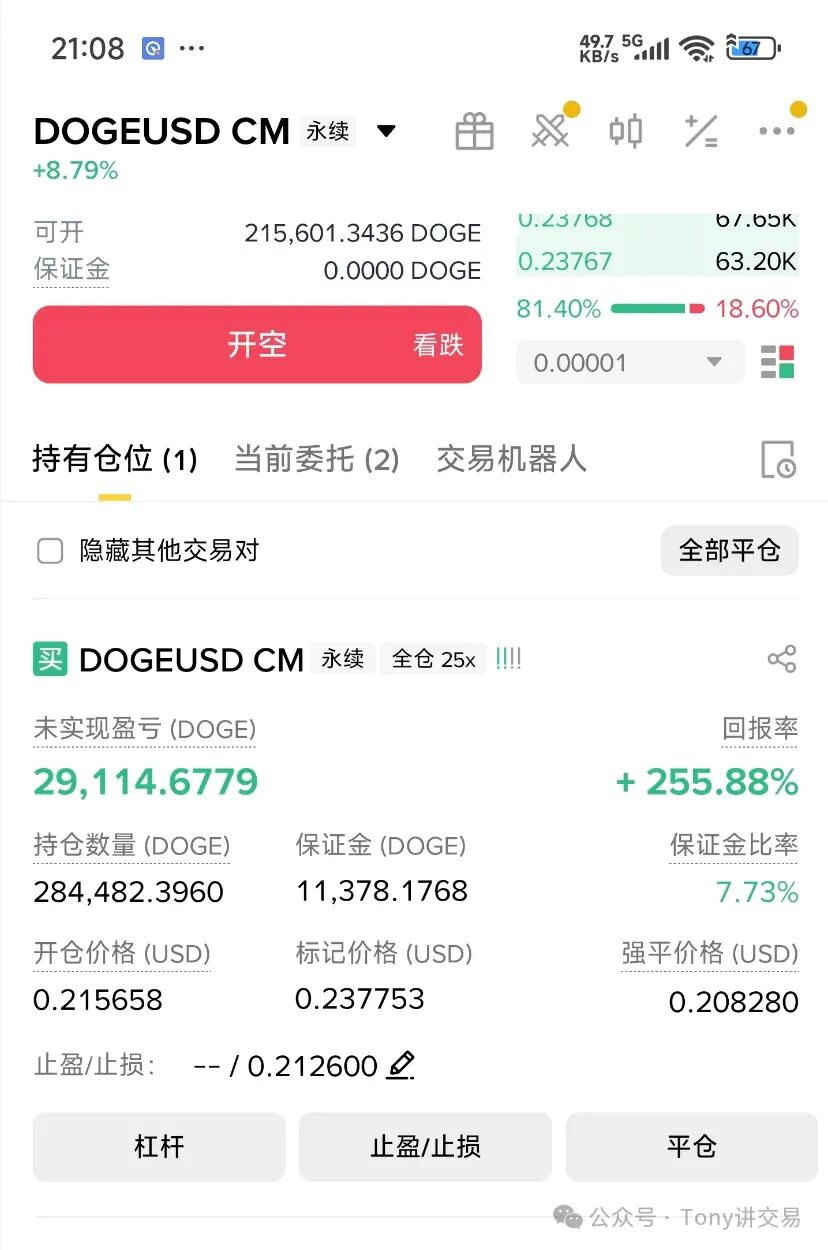Open the gift rewards icon
The height and width of the screenshot is (1250, 828).
point(474,130)
